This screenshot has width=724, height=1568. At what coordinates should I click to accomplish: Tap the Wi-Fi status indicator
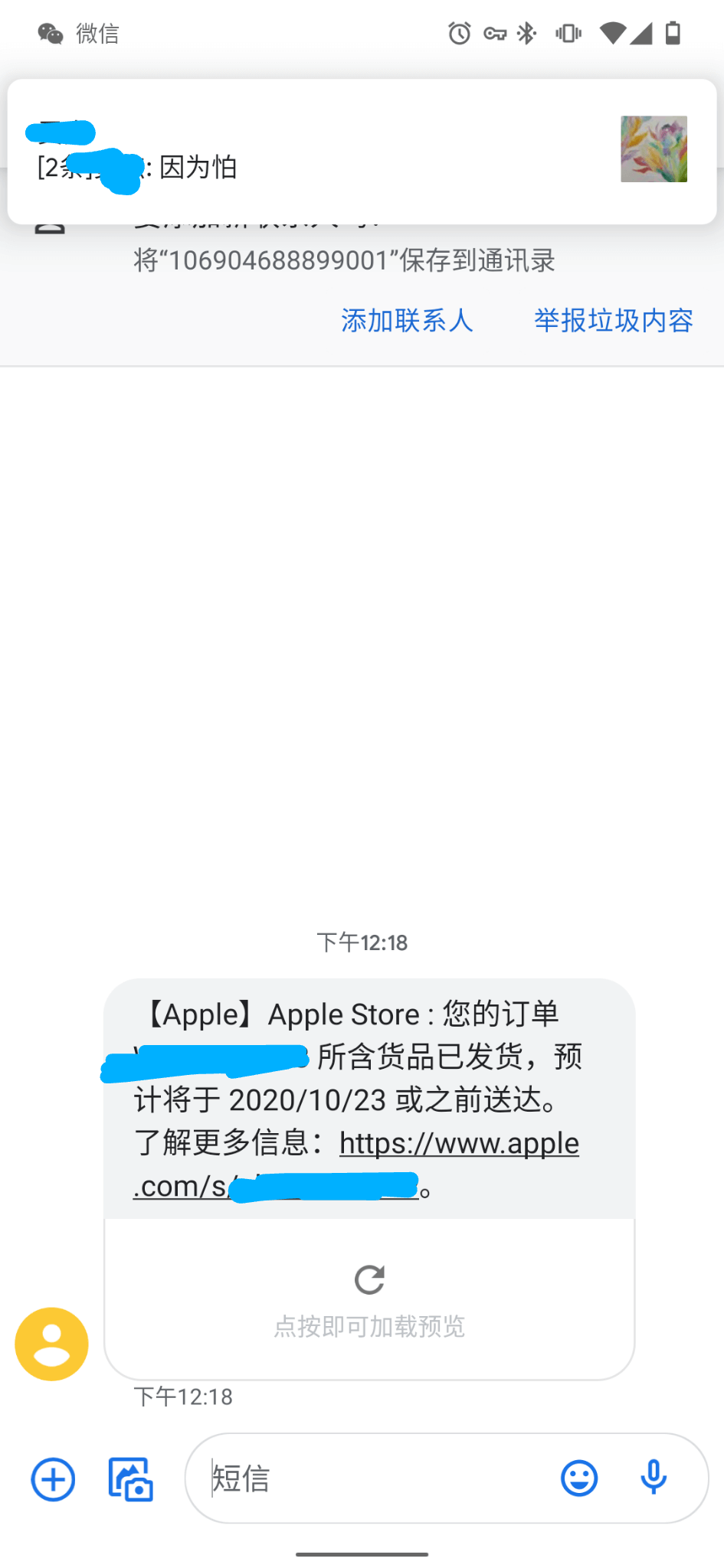pyautogui.click(x=615, y=33)
